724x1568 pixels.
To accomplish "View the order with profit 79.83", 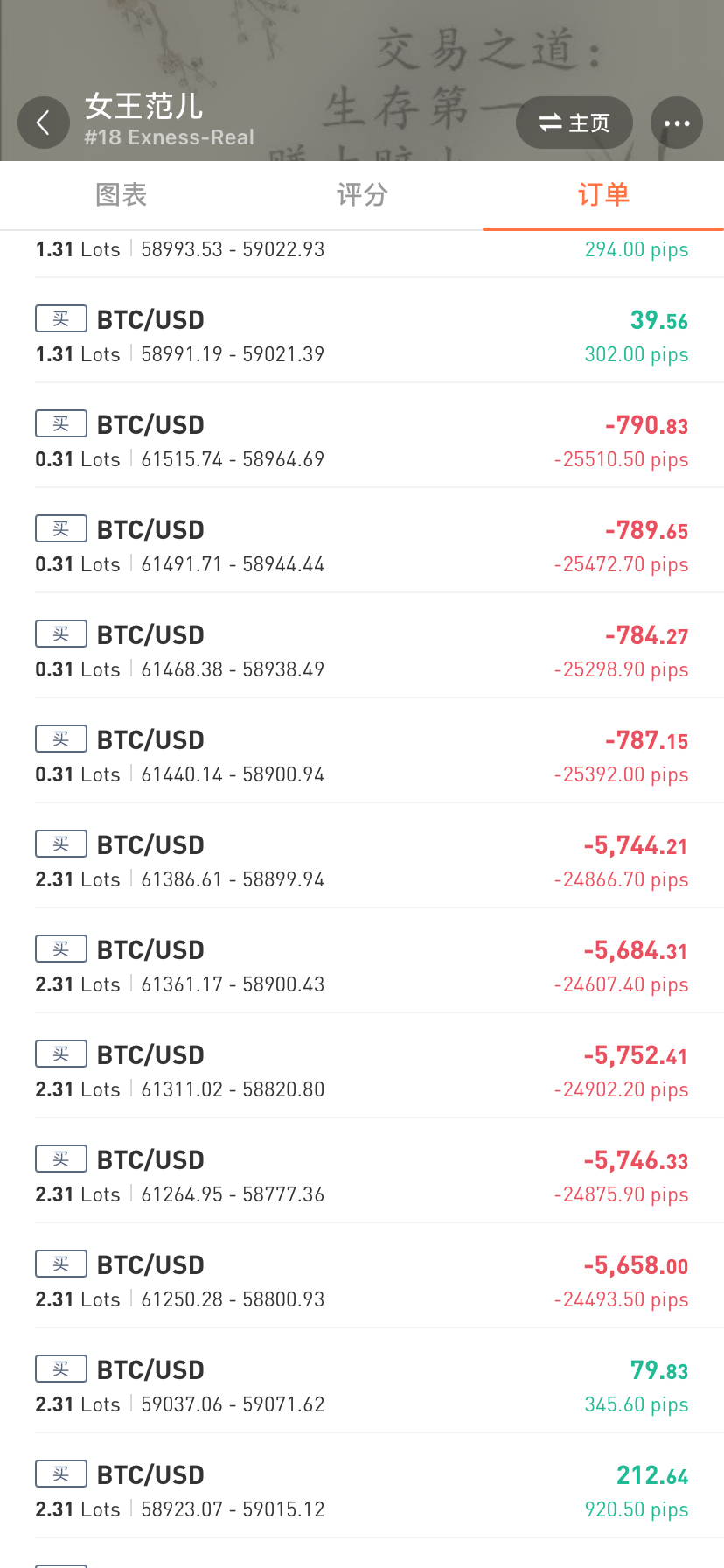I will [x=362, y=1386].
